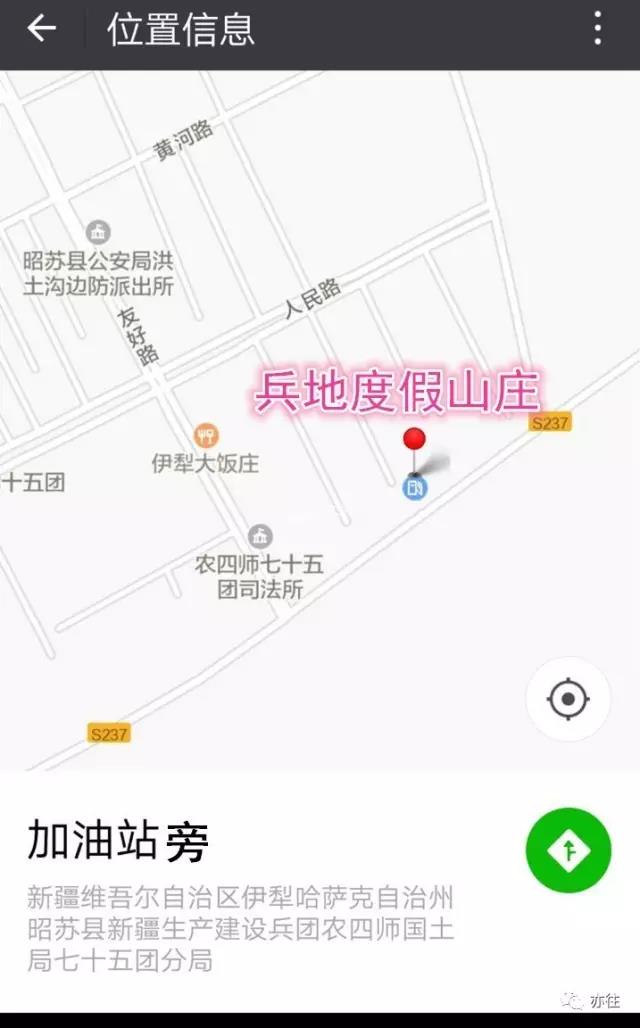
Task: Go back using the header arrow
Action: [x=41, y=29]
